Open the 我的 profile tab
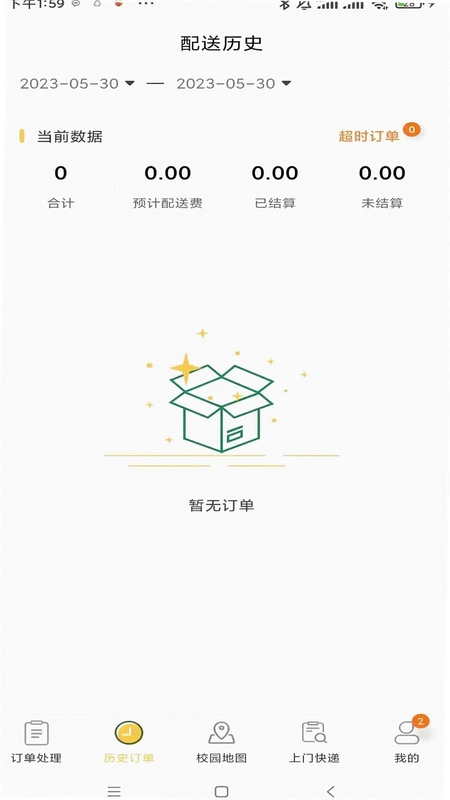Screen dimensions: 450x800 [407, 742]
